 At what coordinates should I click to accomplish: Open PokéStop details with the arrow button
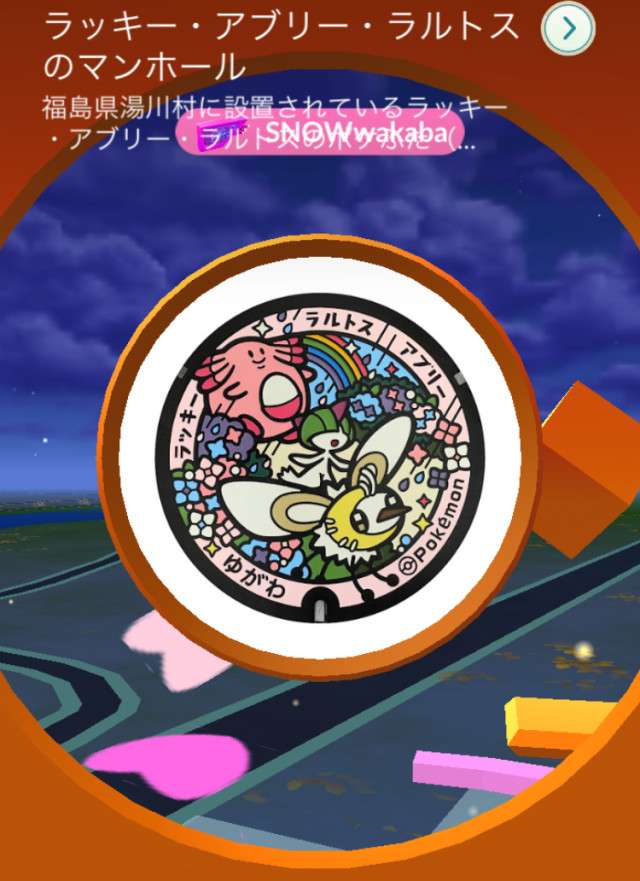tap(568, 30)
